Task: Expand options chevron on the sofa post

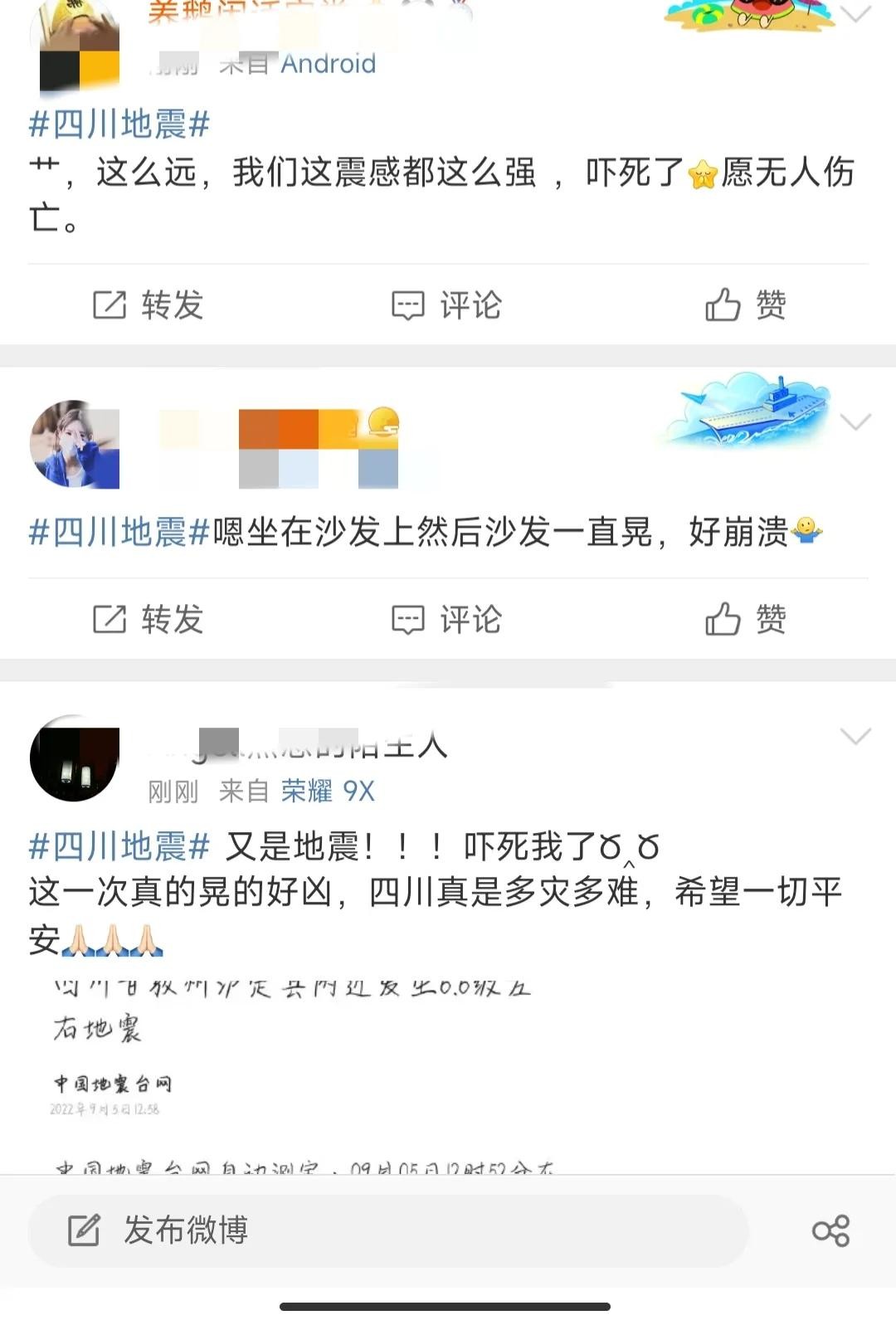Action: pos(855,421)
